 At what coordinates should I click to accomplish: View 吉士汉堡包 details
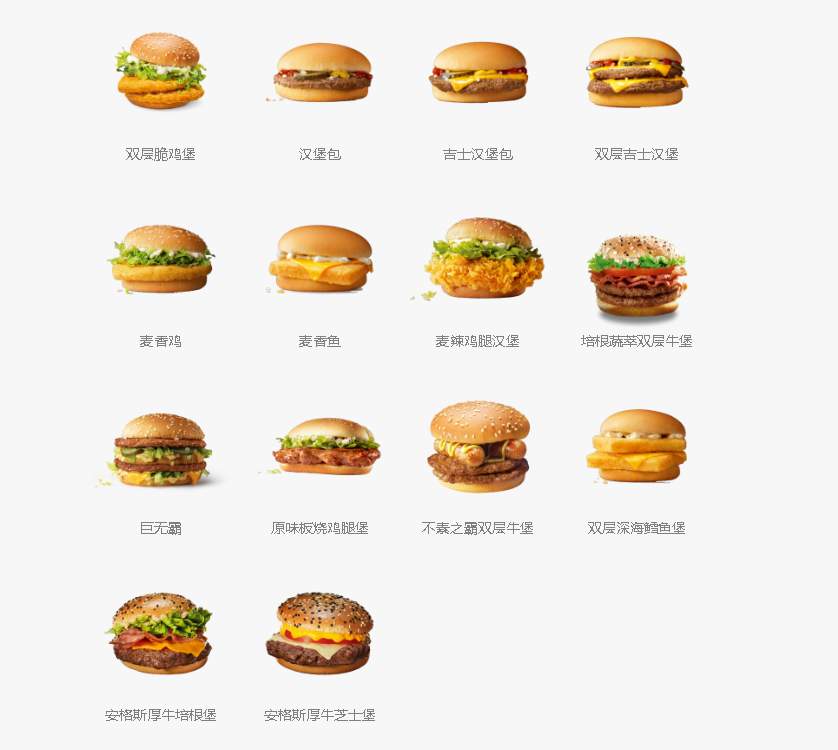478,72
